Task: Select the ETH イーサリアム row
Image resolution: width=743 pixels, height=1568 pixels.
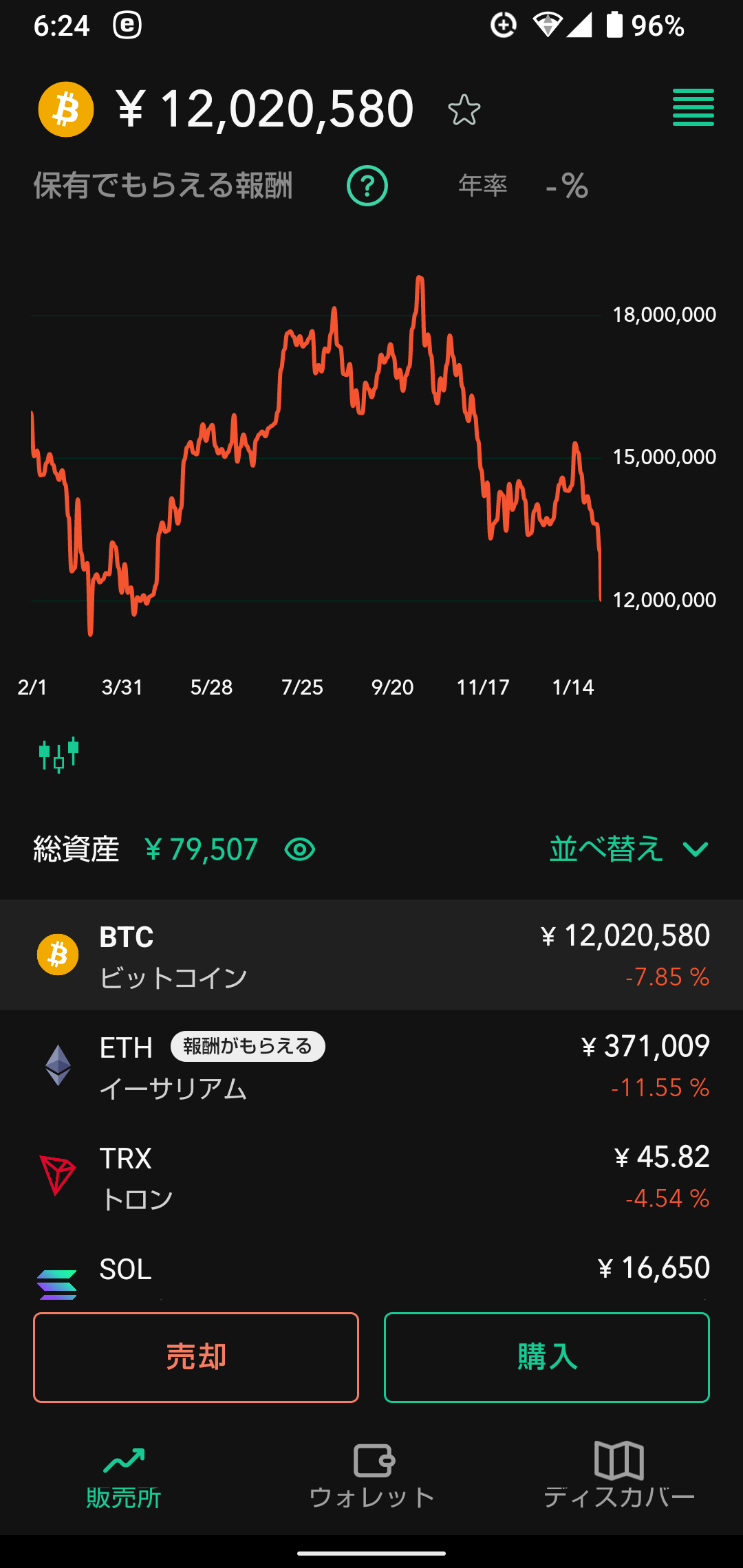Action: 371,1066
